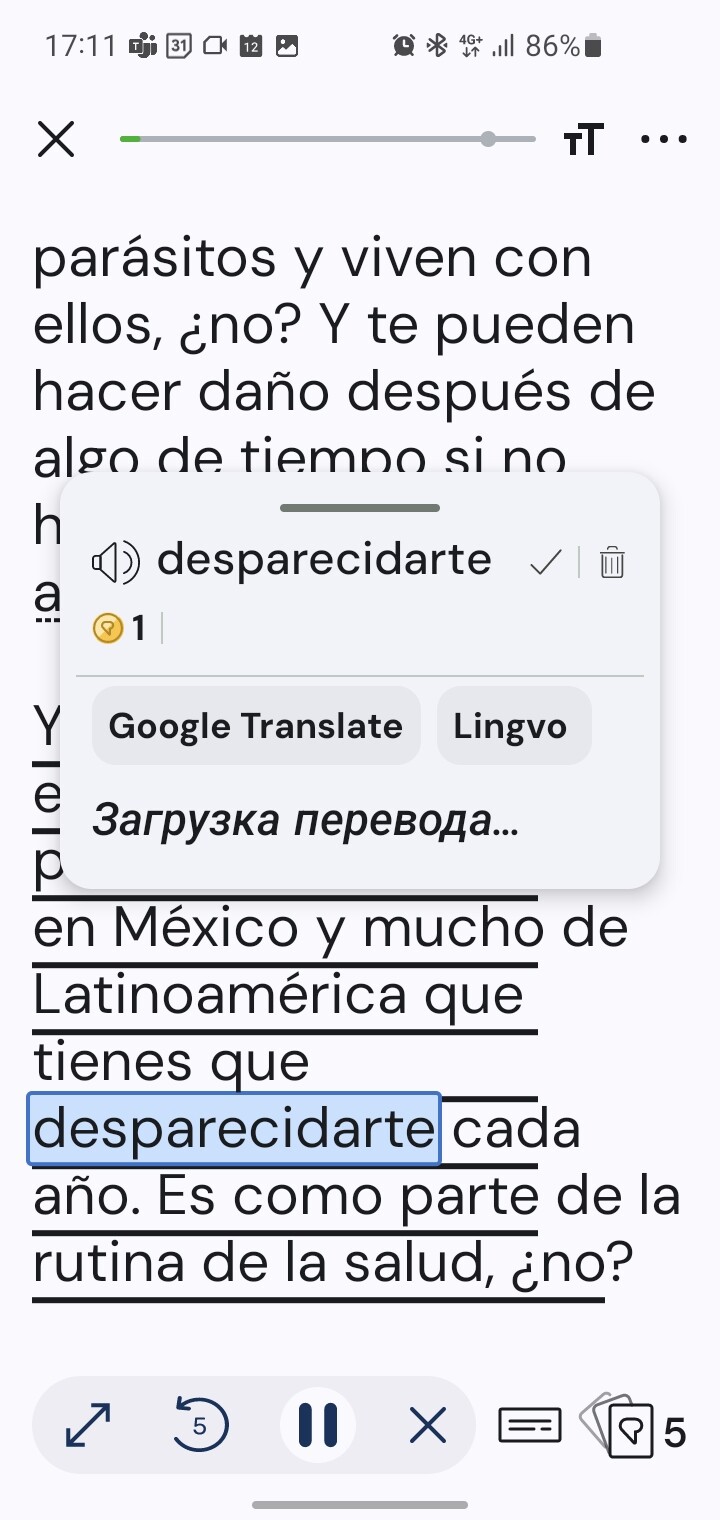Open the saved word cards
The width and height of the screenshot is (720, 1520).
tap(634, 1427)
